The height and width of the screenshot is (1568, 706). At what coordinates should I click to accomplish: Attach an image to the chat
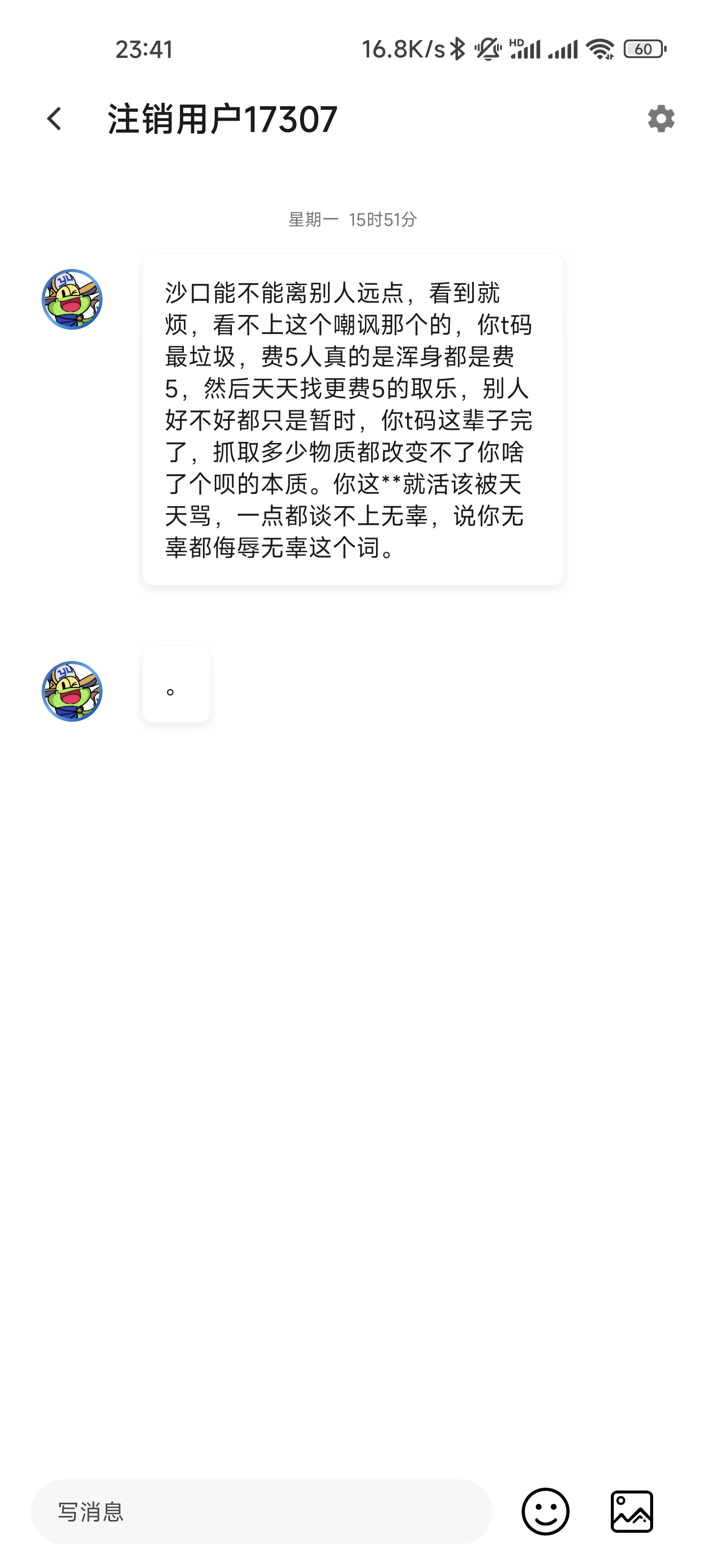coord(631,1511)
